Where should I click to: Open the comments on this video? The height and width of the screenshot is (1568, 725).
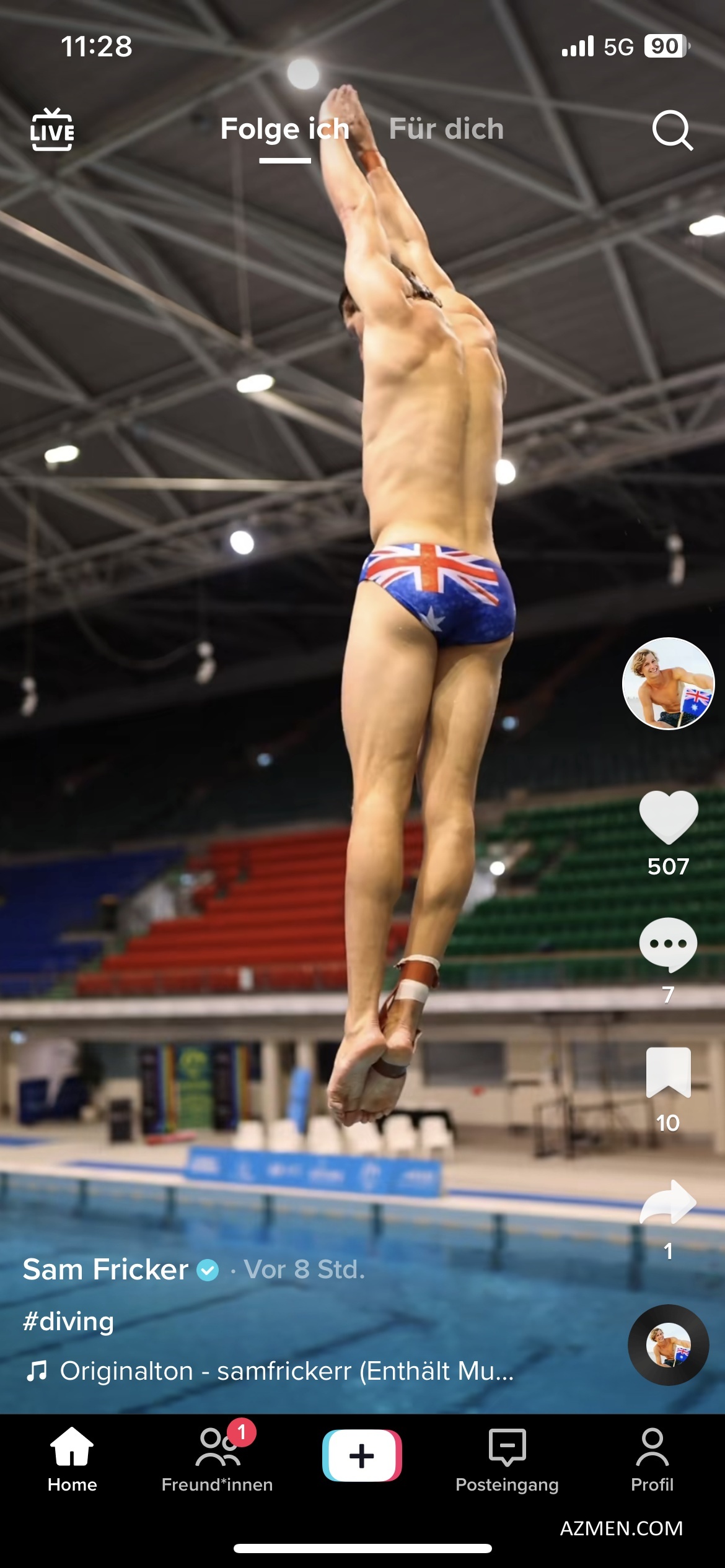point(668,945)
